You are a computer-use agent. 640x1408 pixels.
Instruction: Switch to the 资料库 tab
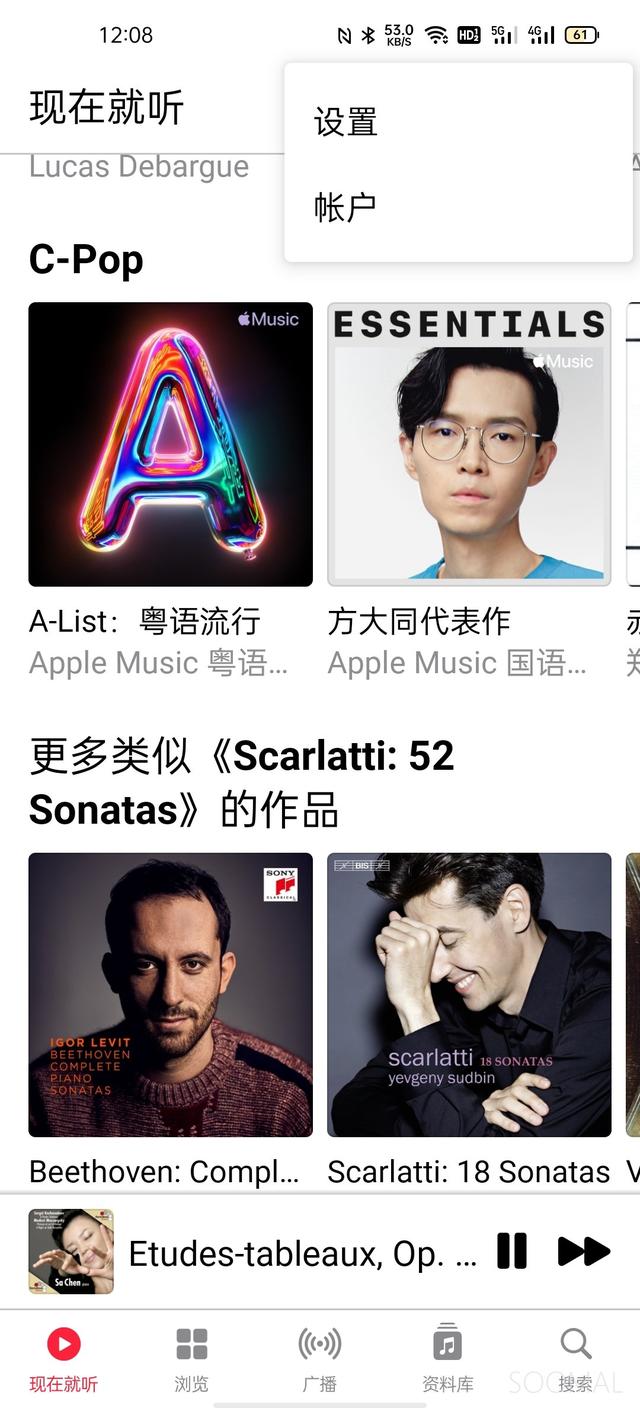pos(447,1359)
